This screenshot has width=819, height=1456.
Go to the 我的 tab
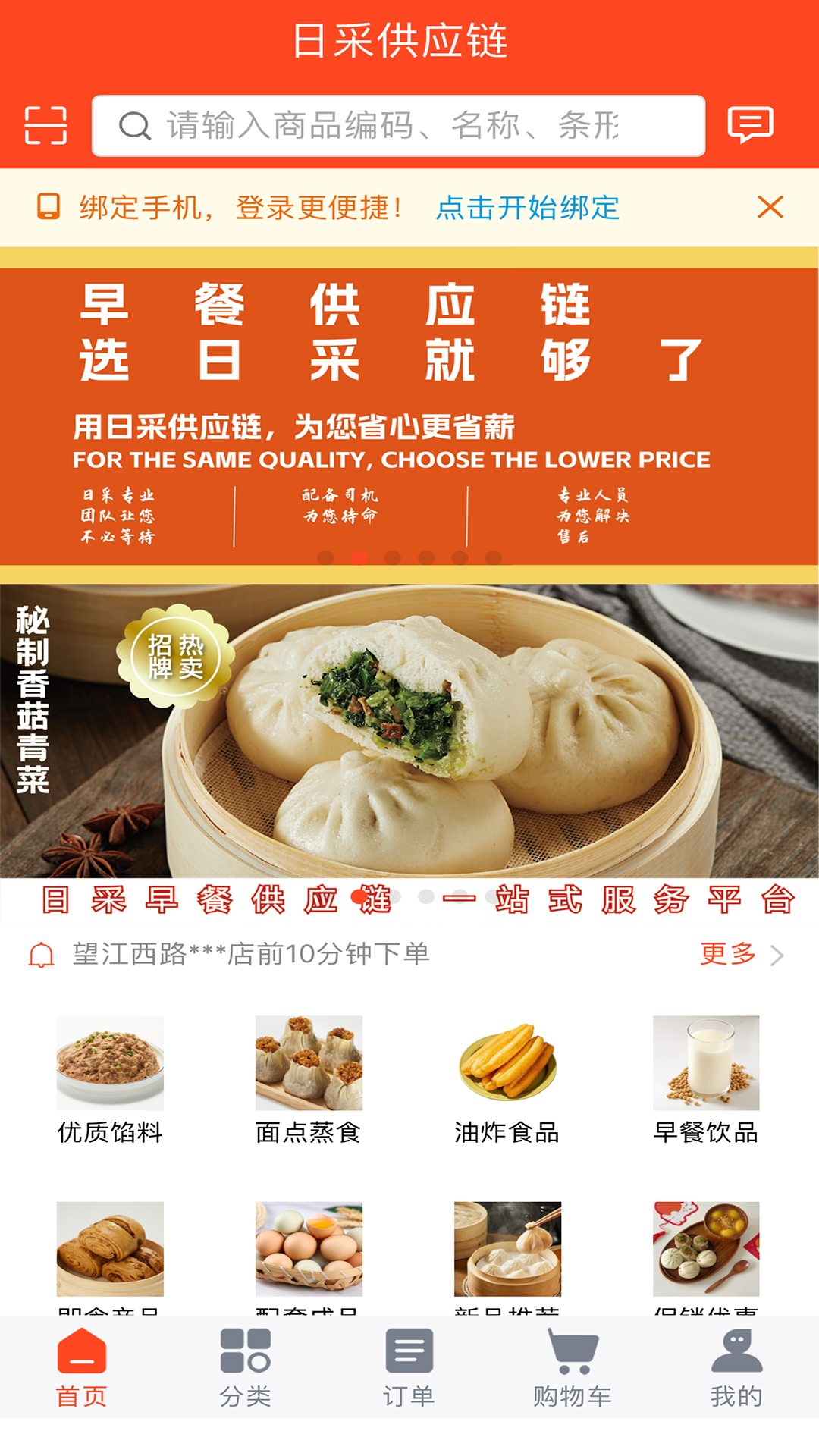736,1368
